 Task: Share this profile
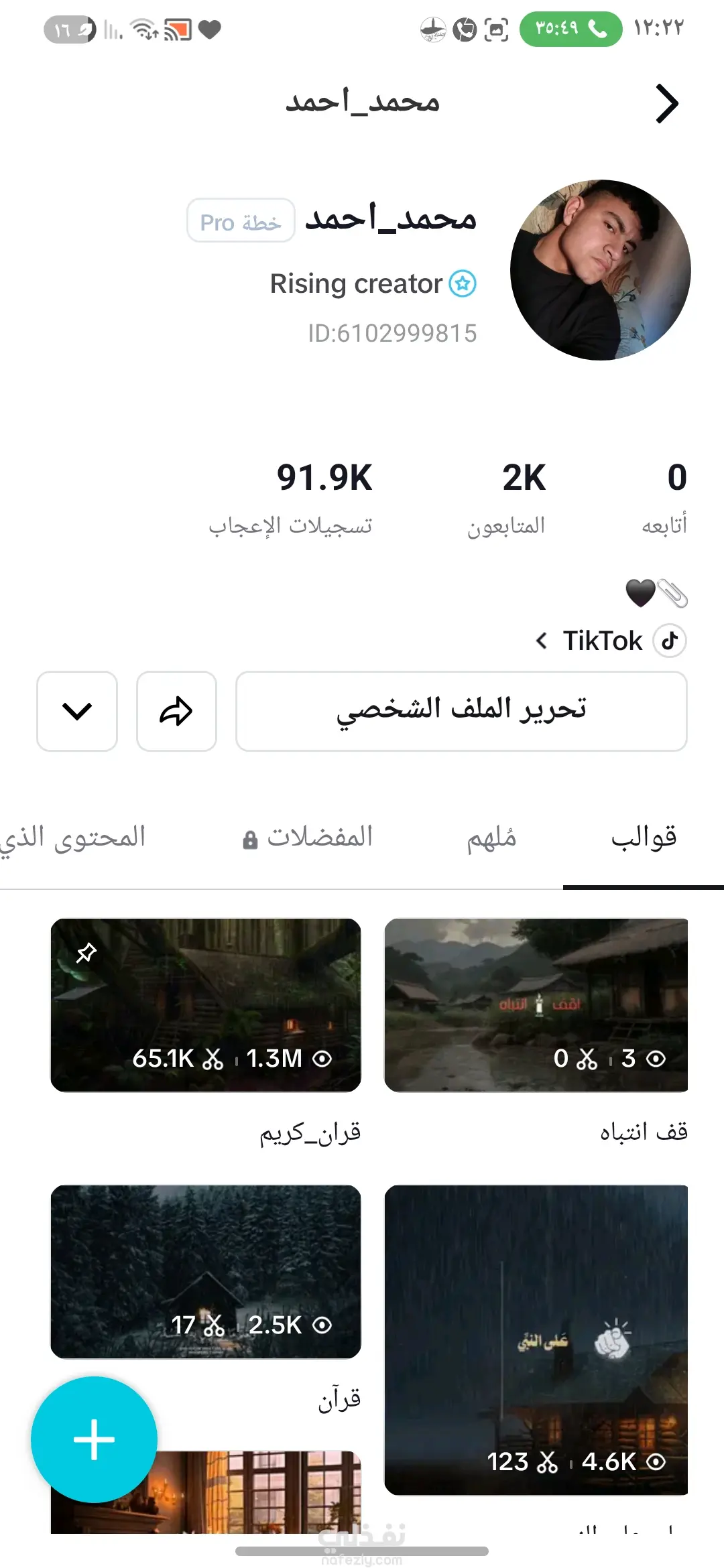(176, 711)
